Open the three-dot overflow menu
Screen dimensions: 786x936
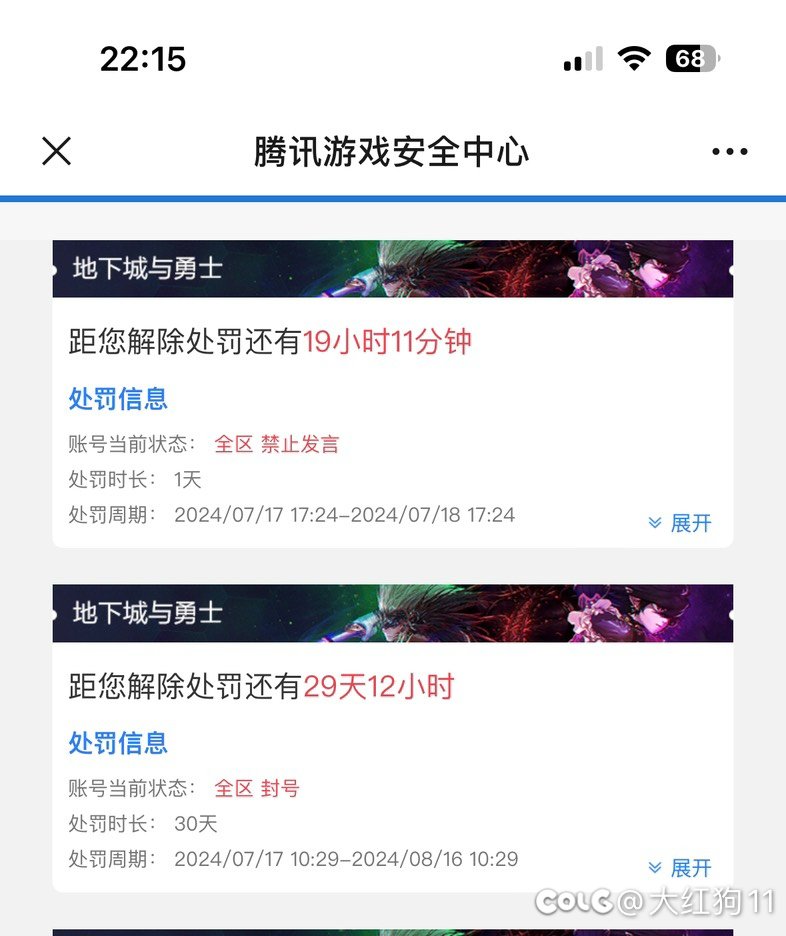(x=729, y=152)
